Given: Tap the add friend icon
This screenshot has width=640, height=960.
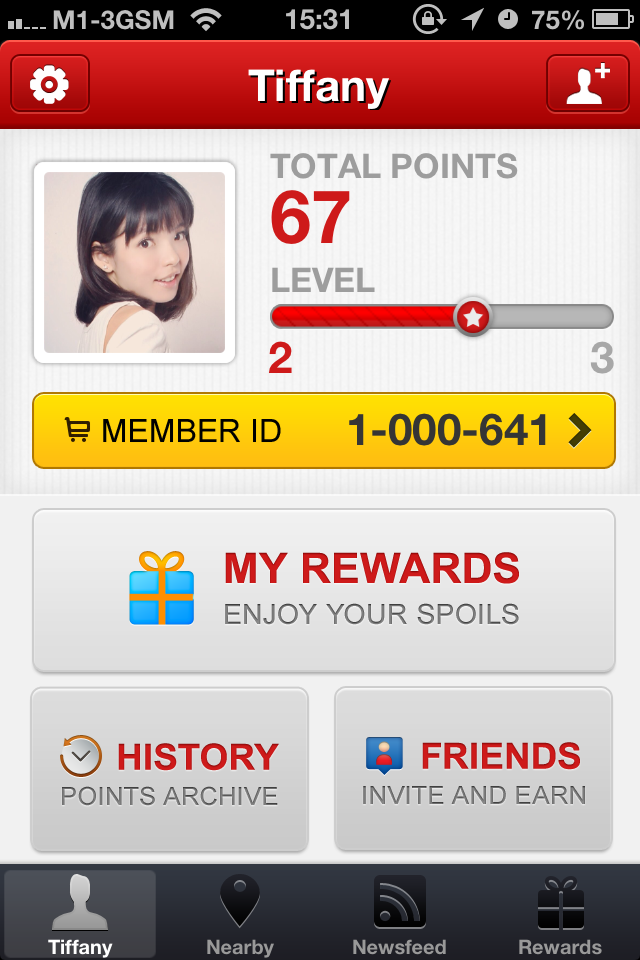Looking at the screenshot, I should click(x=587, y=84).
